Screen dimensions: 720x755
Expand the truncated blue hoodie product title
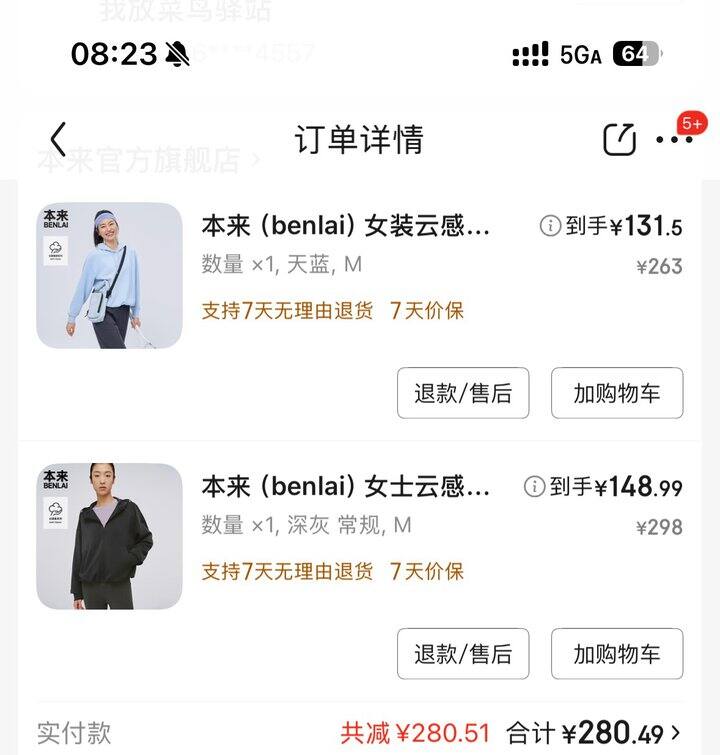click(340, 226)
